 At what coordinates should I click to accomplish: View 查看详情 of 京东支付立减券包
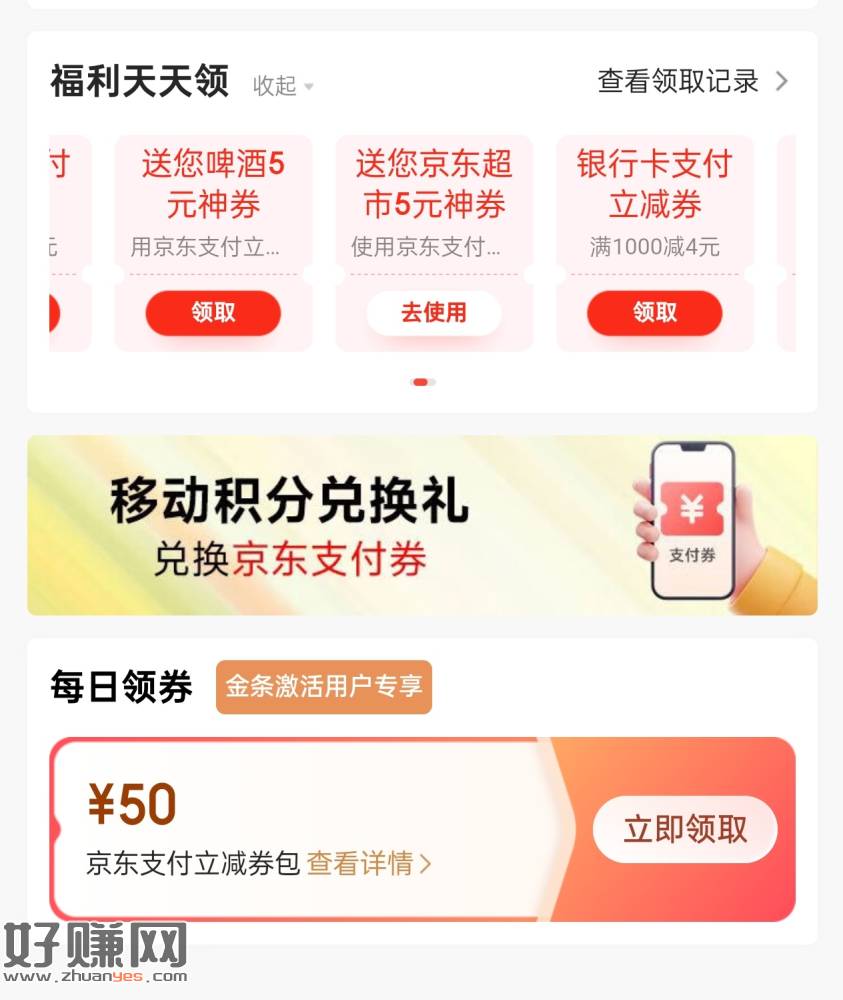pyautogui.click(x=368, y=864)
